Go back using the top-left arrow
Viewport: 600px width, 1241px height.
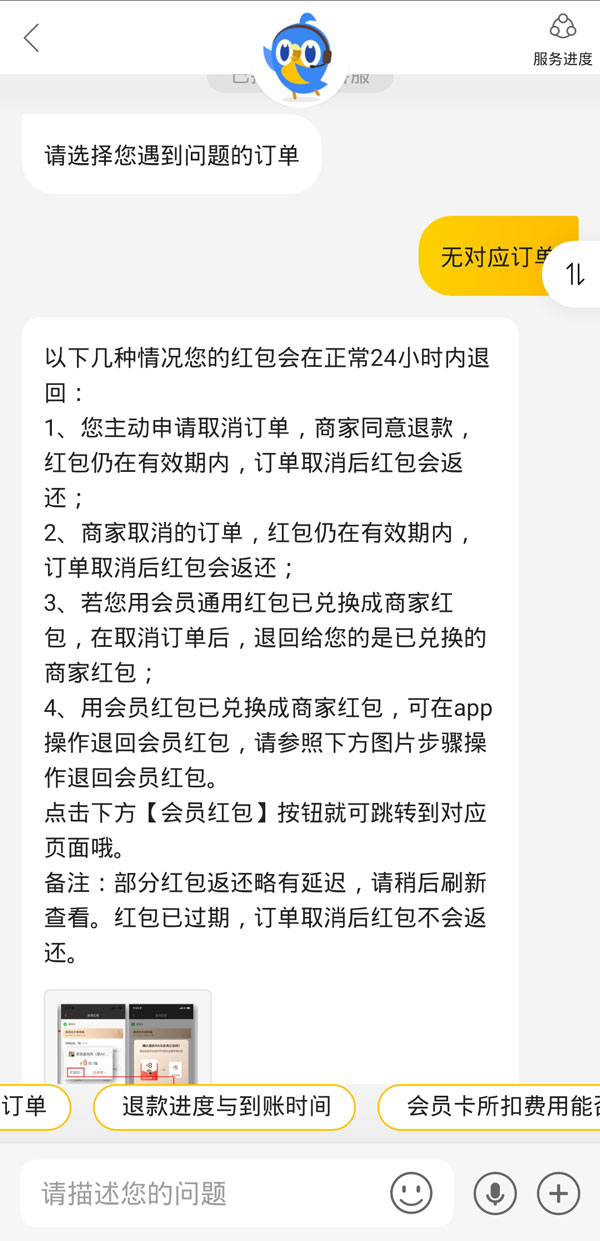pyautogui.click(x=32, y=38)
